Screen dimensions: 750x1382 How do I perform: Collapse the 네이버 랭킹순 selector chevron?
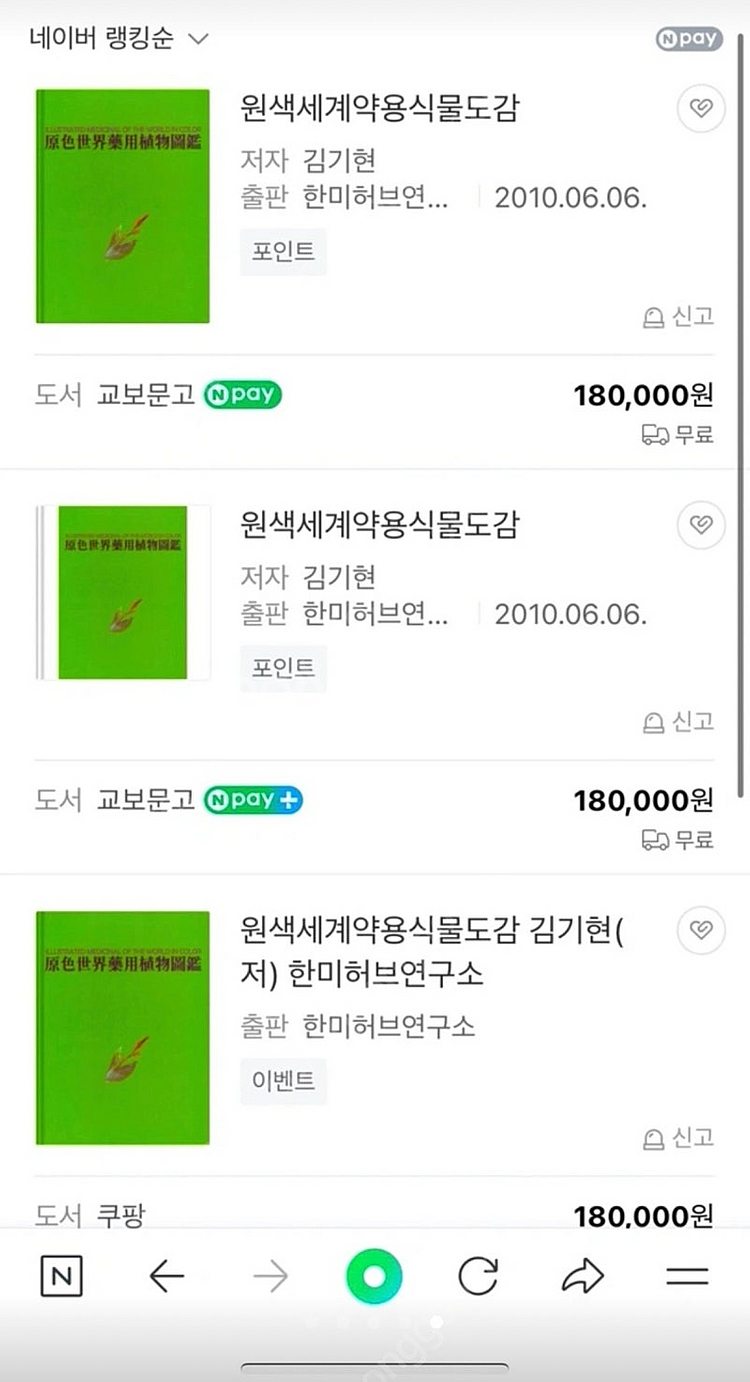tap(198, 40)
